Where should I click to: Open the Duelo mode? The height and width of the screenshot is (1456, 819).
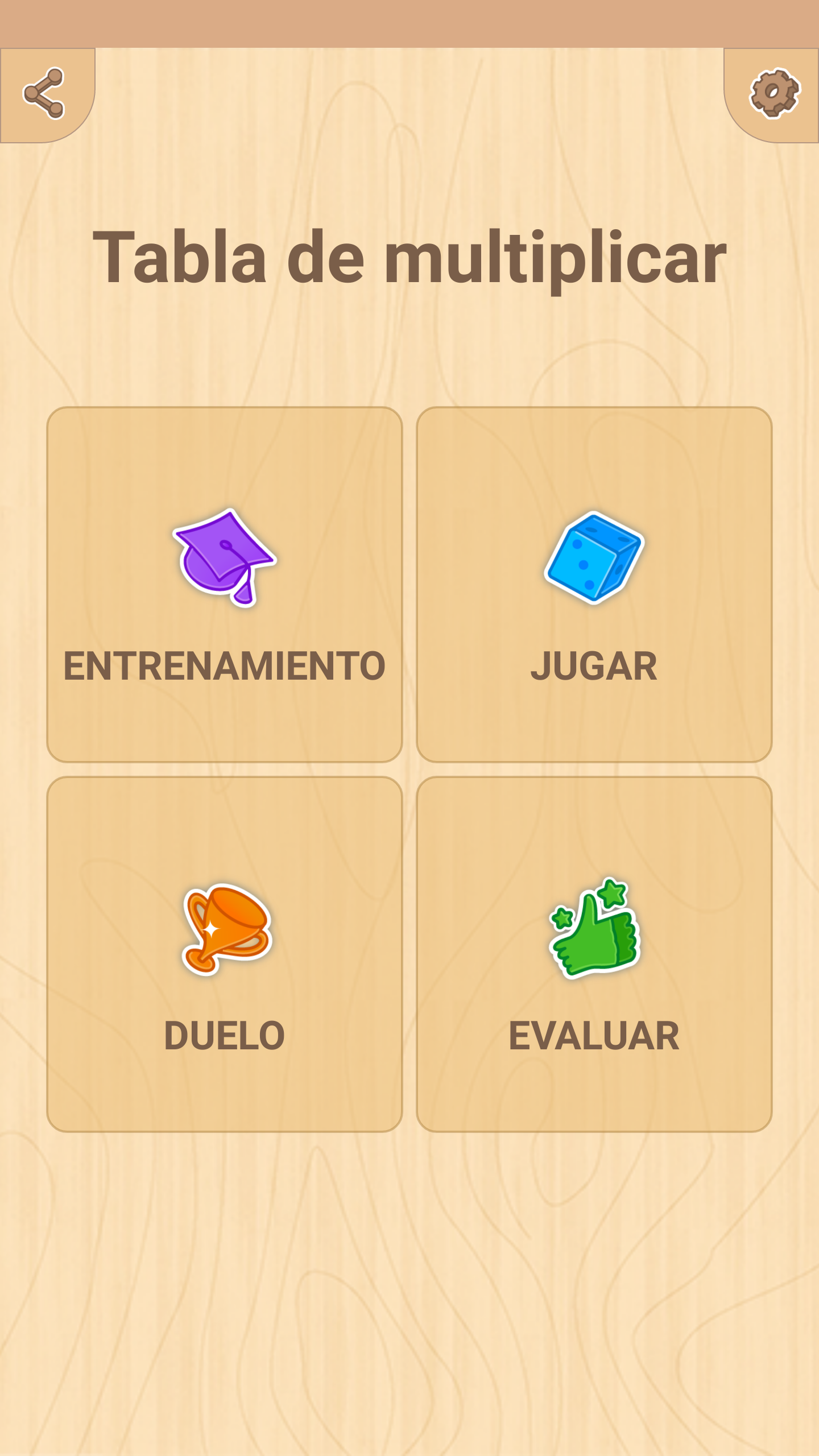pyautogui.click(x=225, y=954)
